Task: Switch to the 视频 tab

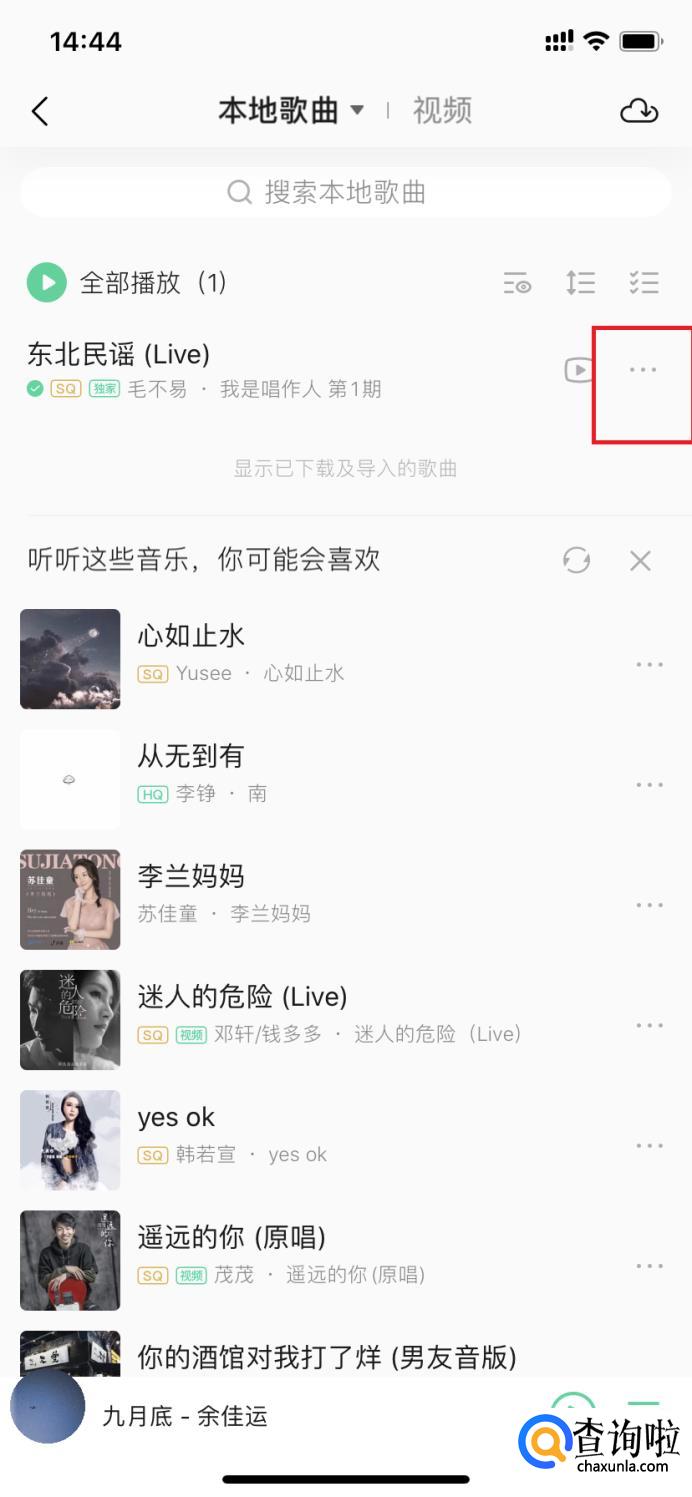Action: pyautogui.click(x=442, y=111)
